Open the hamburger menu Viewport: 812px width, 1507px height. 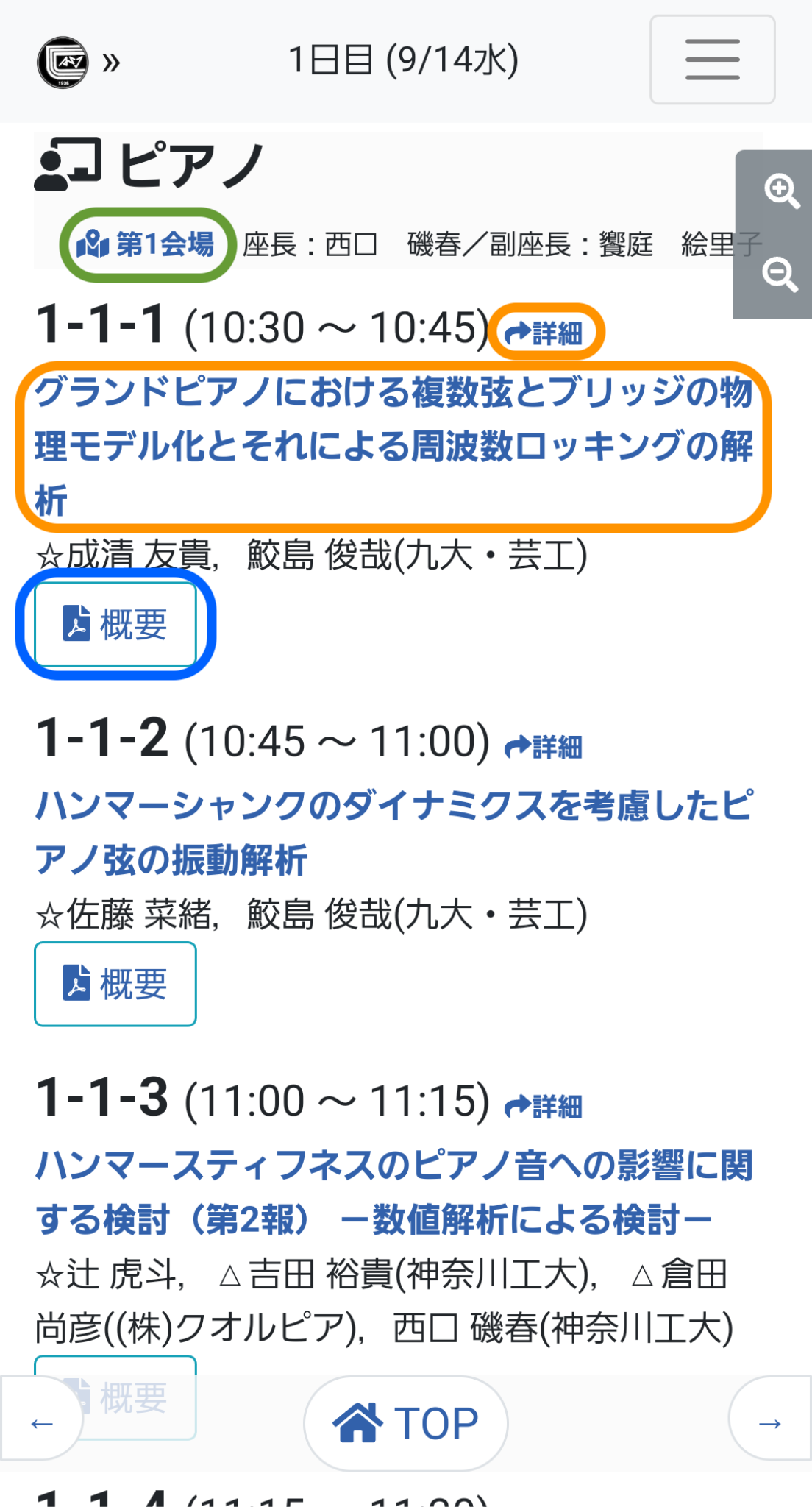(712, 60)
